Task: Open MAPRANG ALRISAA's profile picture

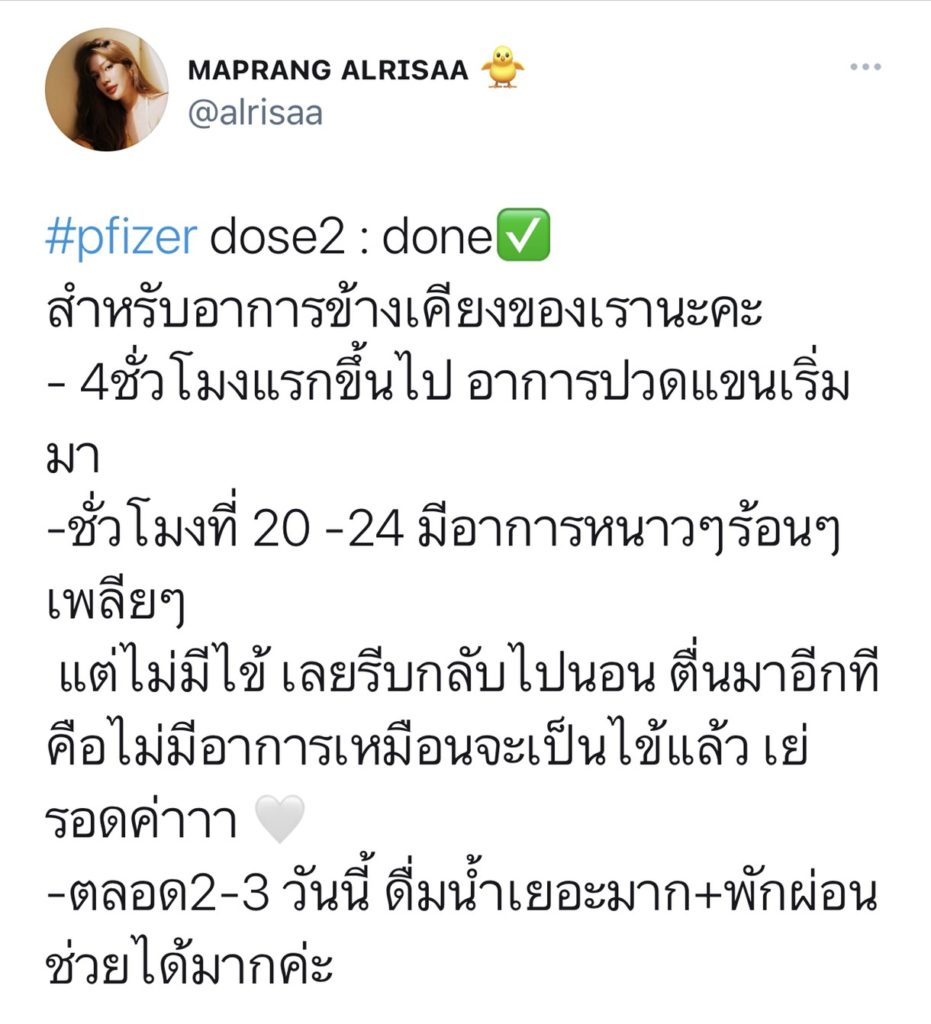Action: tap(107, 89)
